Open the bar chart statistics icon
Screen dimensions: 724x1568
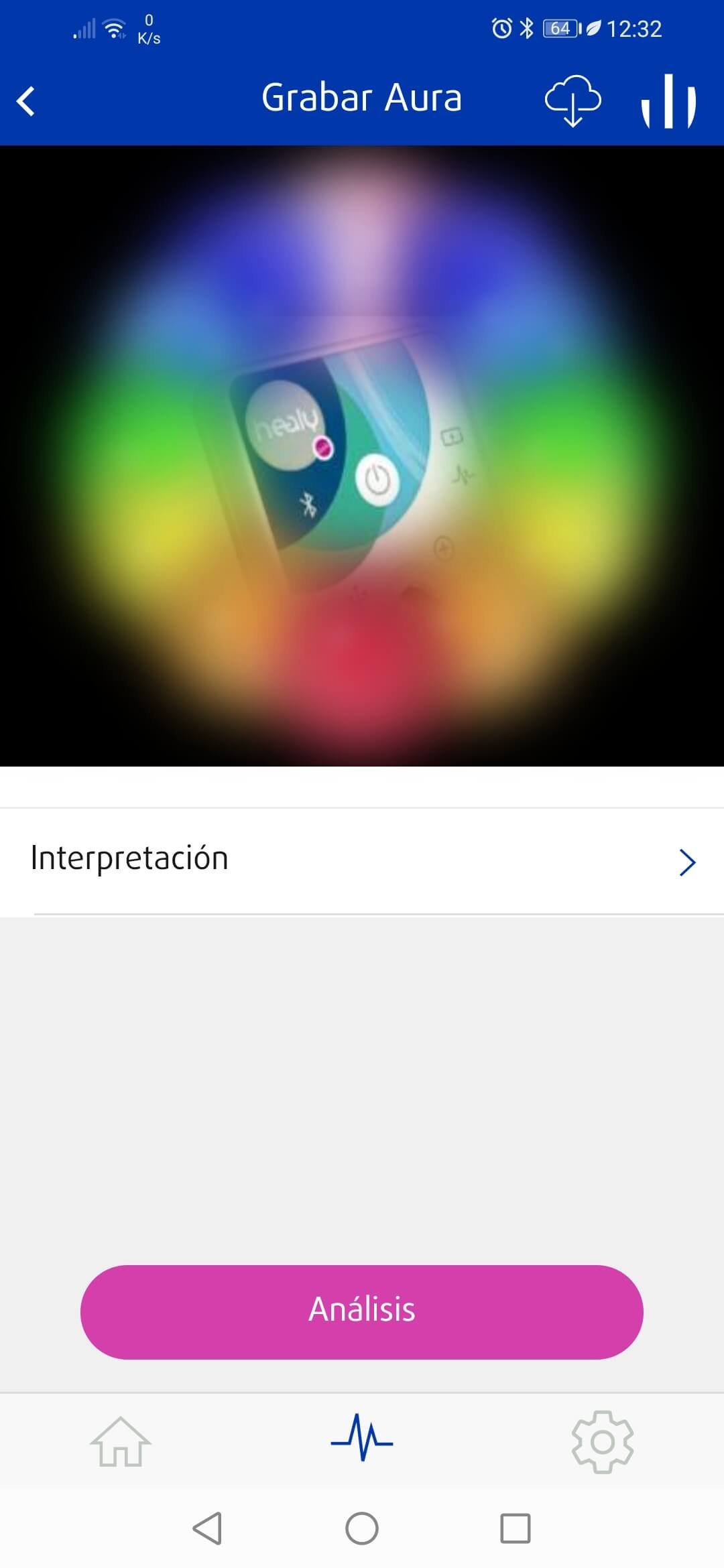[668, 101]
